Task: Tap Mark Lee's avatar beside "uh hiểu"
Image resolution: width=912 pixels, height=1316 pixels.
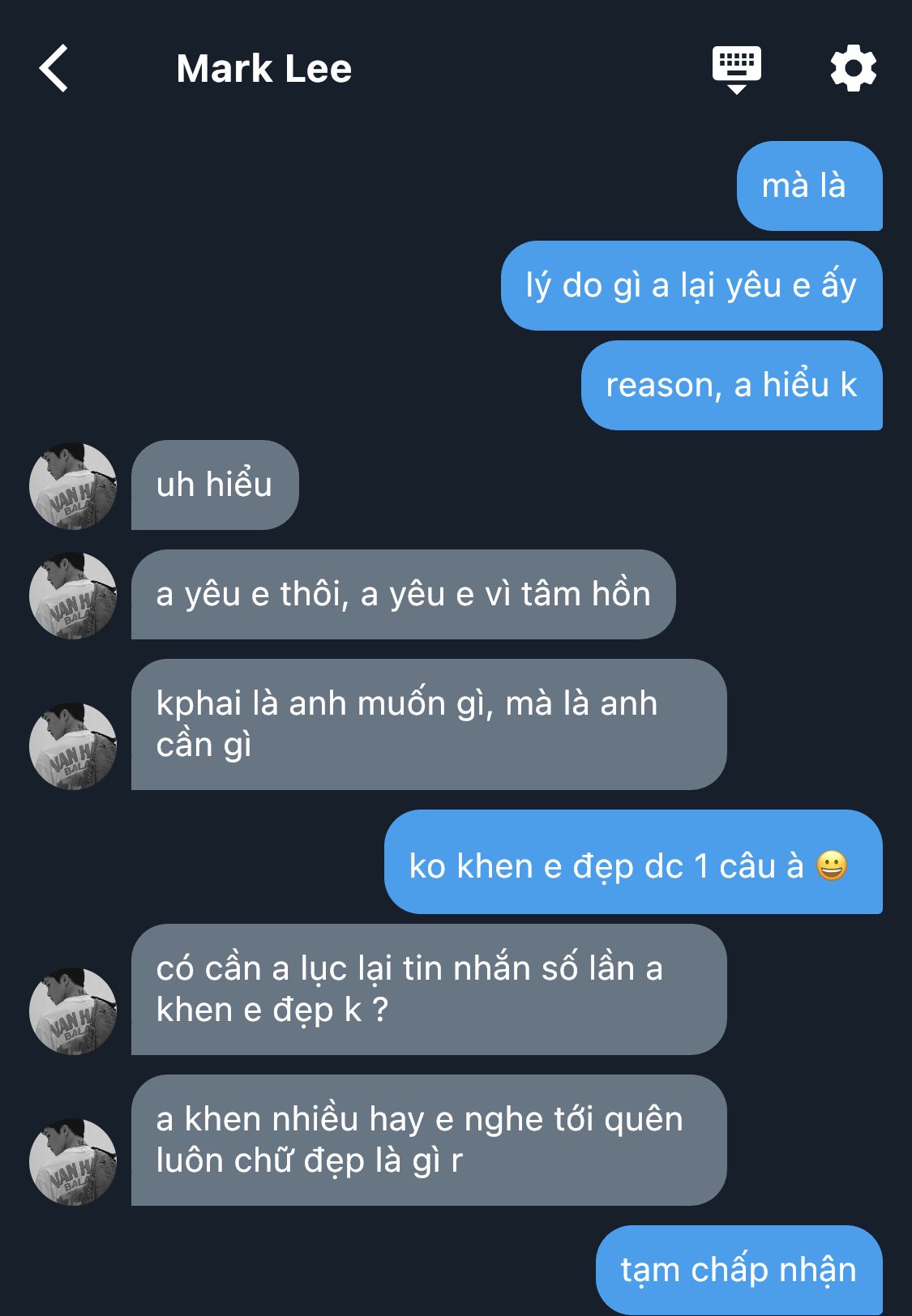Action: [x=73, y=485]
